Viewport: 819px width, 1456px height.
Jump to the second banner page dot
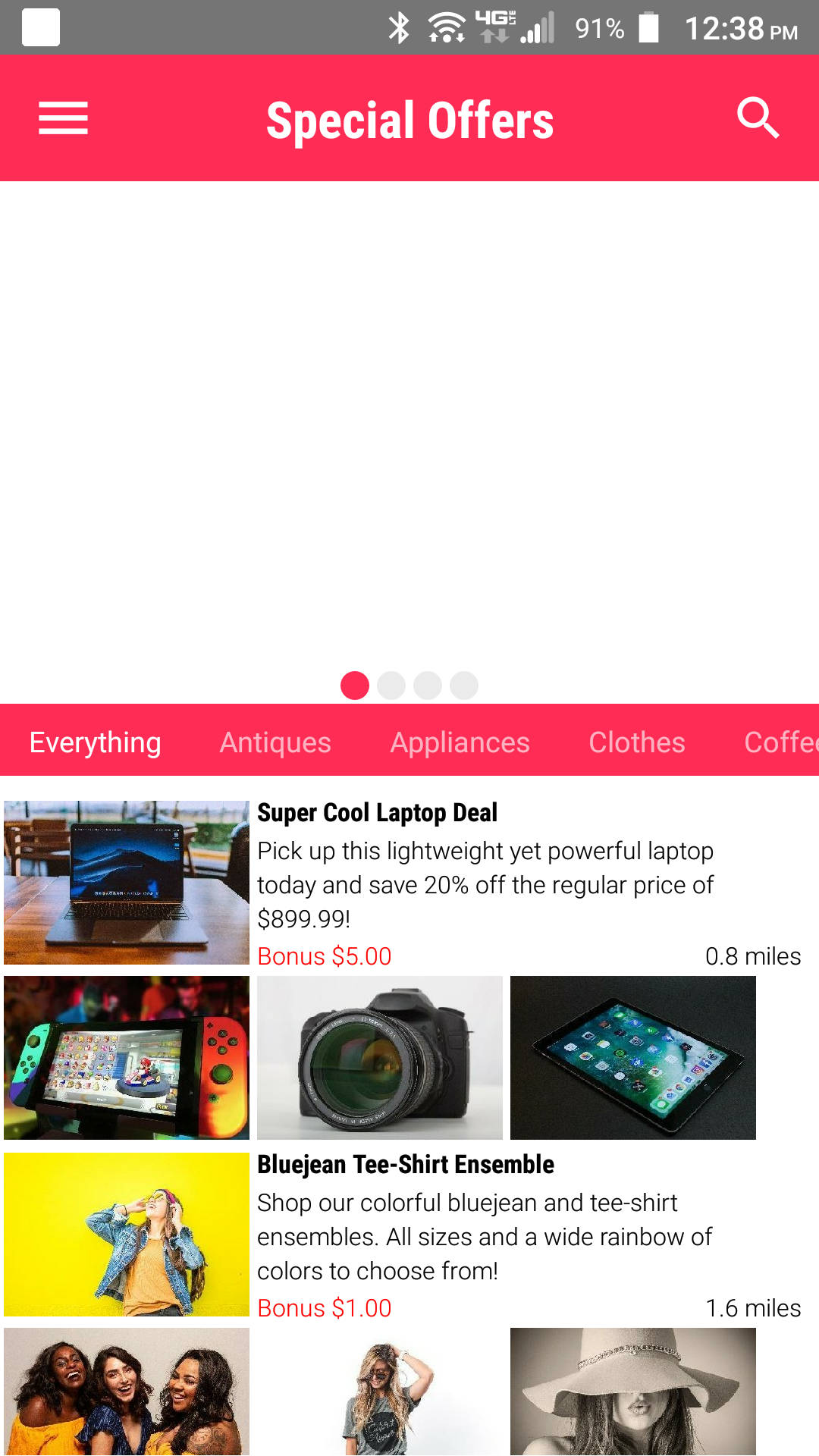pyautogui.click(x=391, y=686)
